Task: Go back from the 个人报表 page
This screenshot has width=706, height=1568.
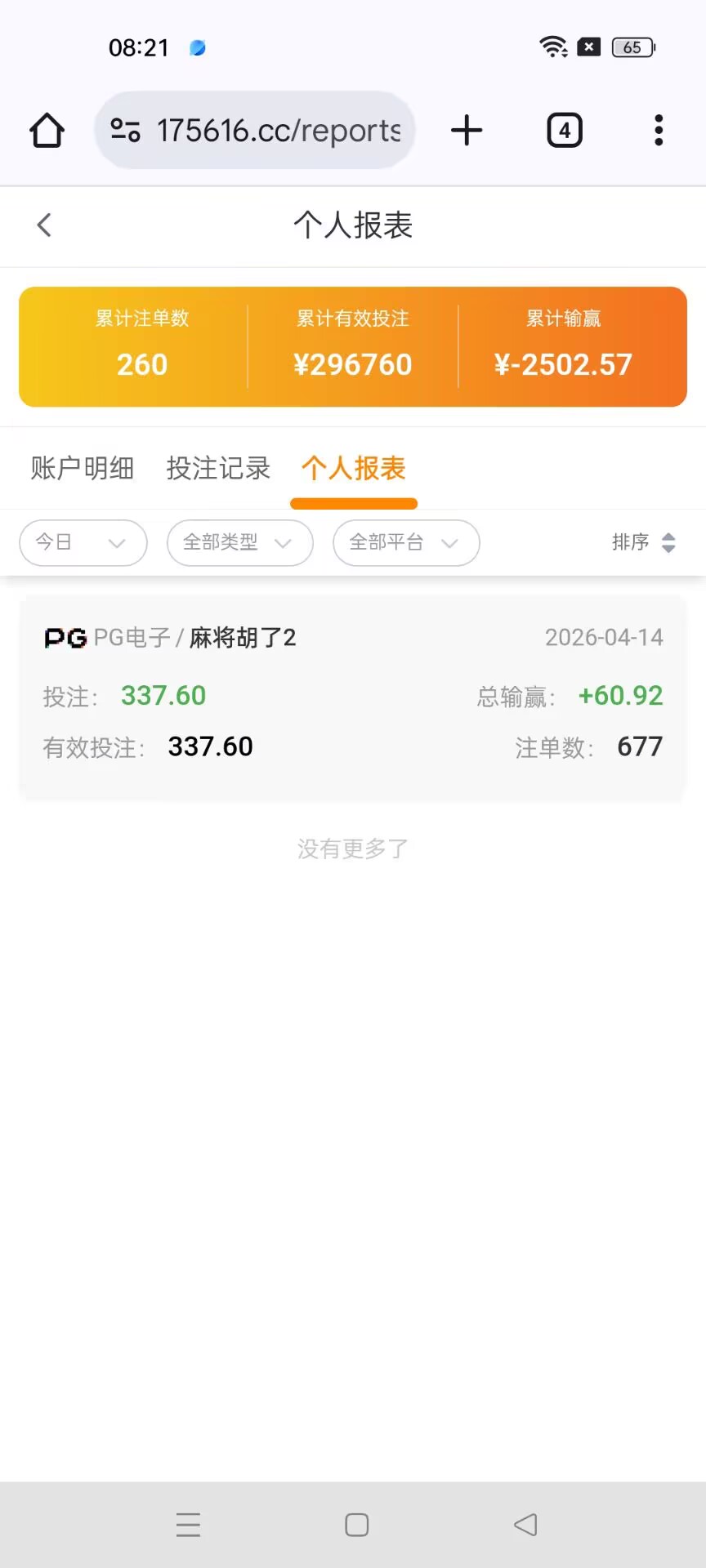Action: 44,225
